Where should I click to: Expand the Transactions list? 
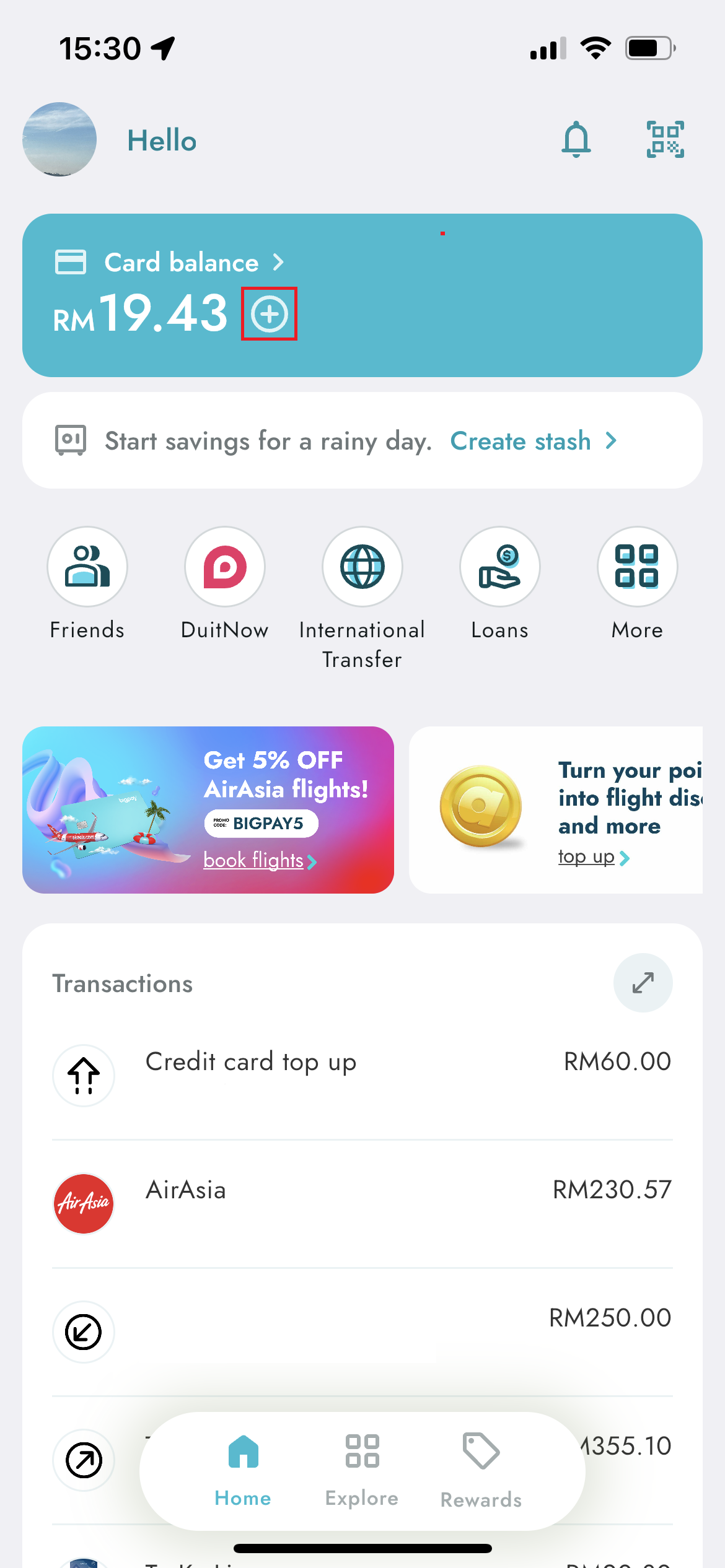[643, 983]
